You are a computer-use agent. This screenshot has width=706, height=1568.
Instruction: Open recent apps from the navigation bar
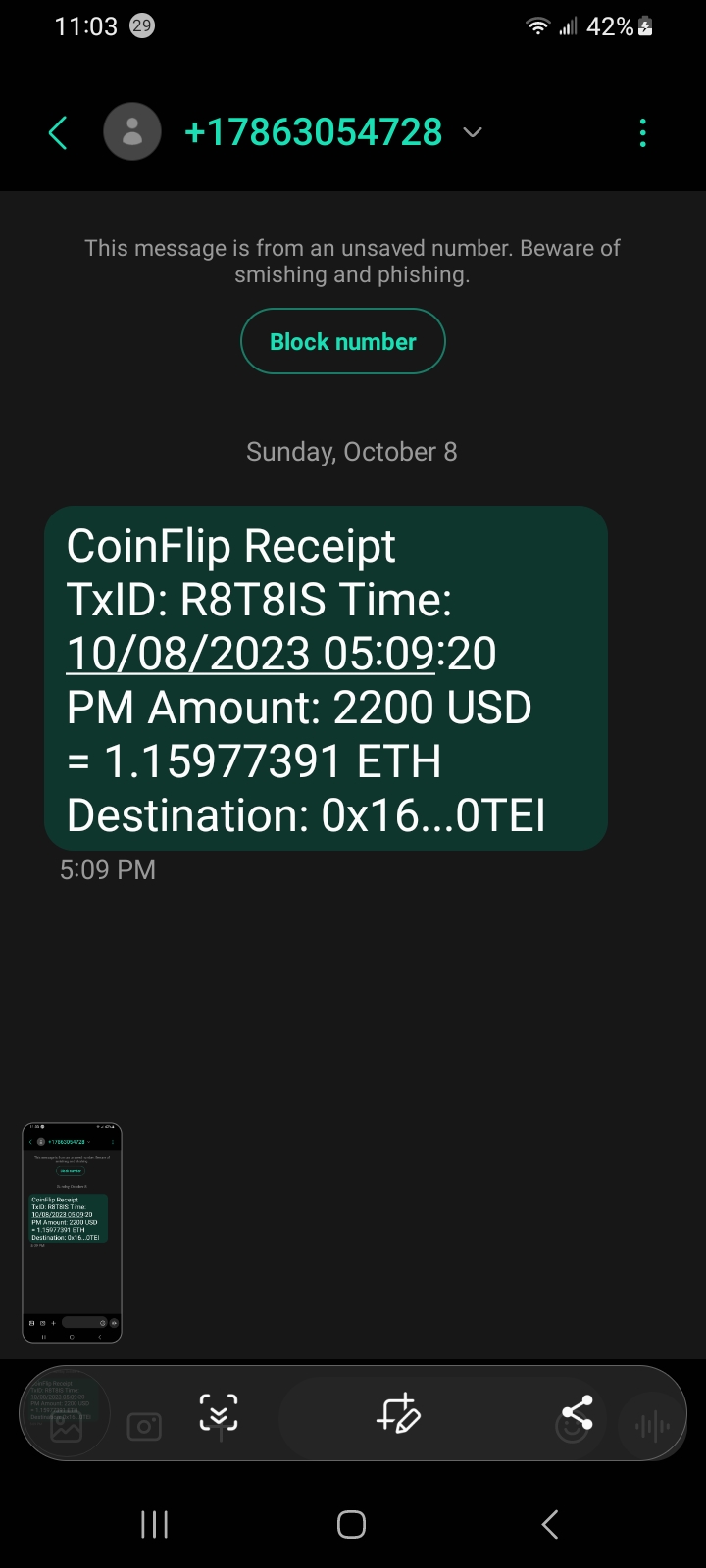pos(154,1524)
